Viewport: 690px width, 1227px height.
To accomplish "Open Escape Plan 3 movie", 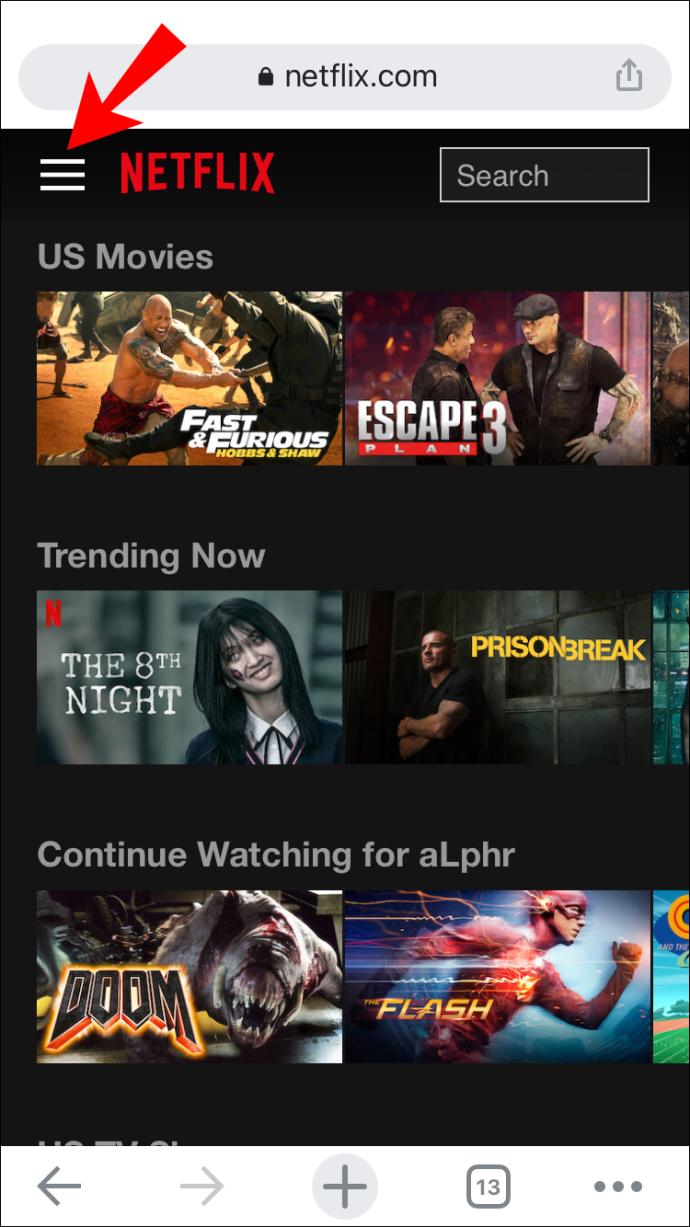I will [497, 379].
